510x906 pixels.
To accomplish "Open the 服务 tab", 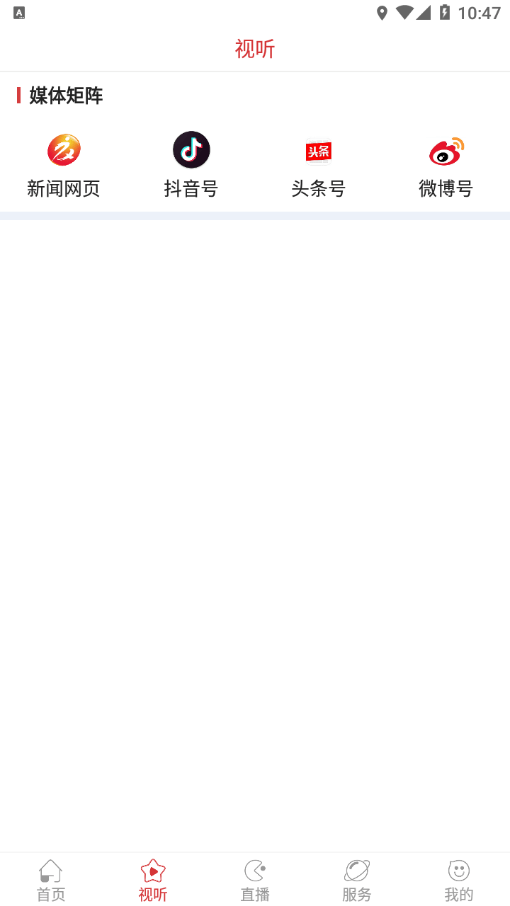I will pos(357,880).
